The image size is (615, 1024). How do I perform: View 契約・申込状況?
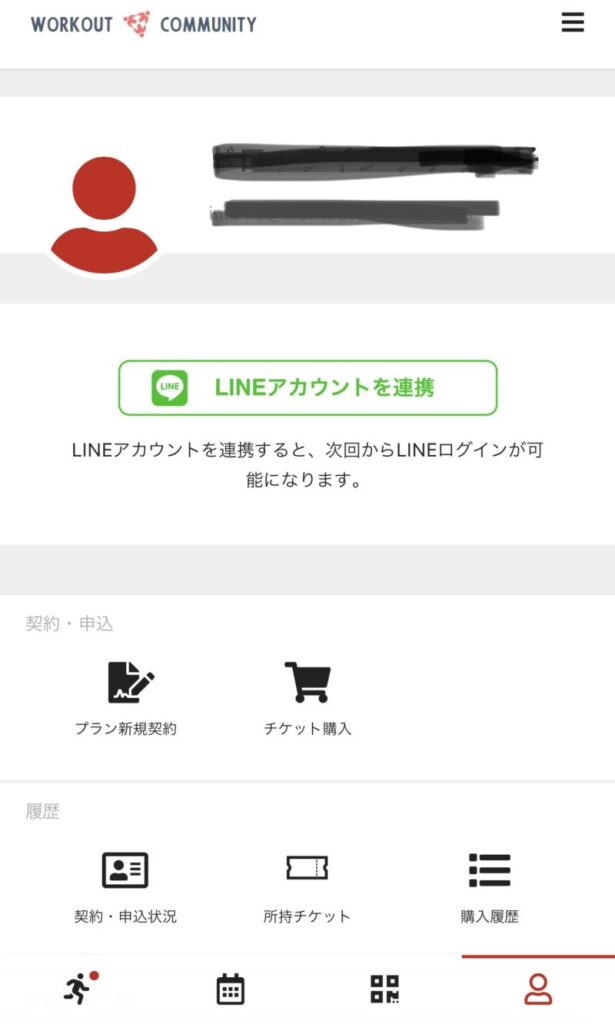(125, 888)
